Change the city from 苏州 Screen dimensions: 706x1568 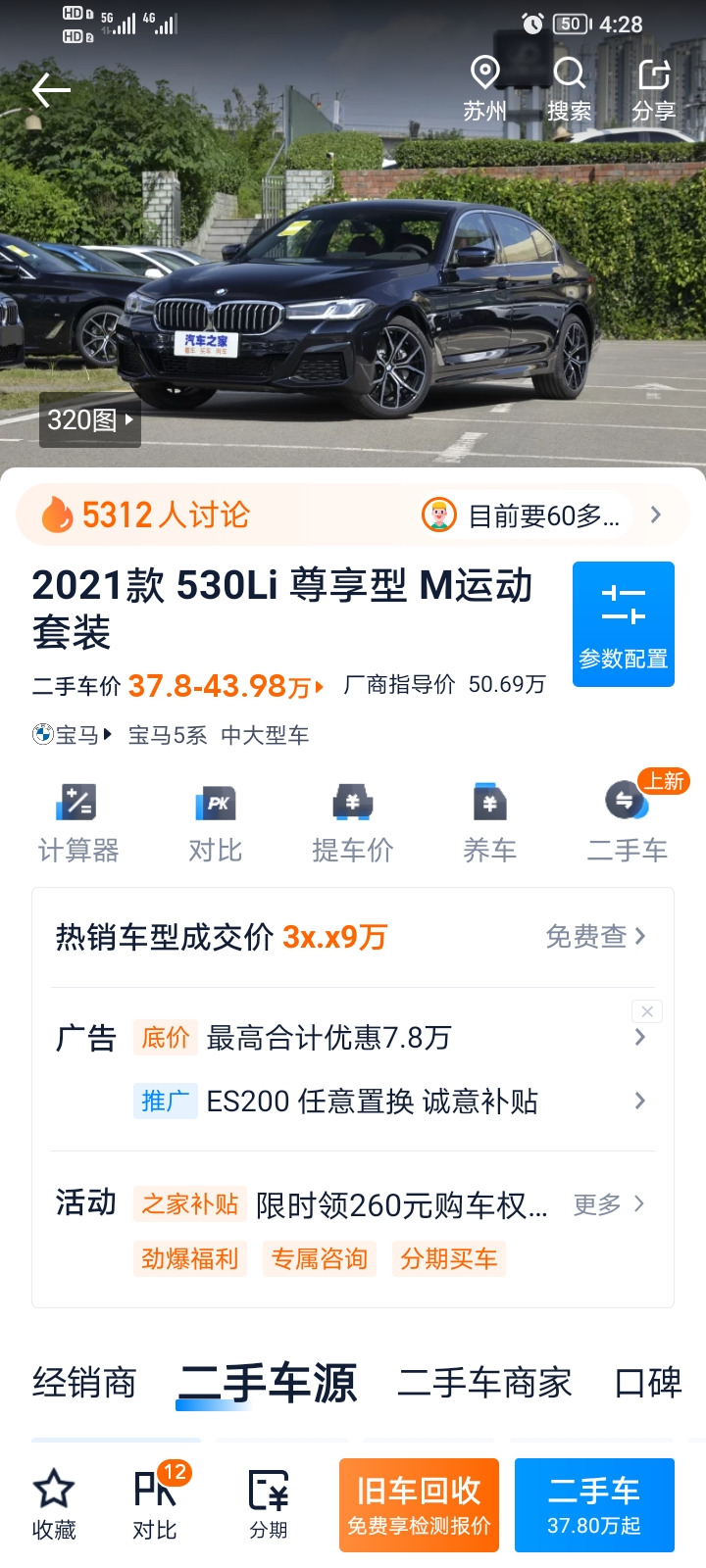coord(485,89)
